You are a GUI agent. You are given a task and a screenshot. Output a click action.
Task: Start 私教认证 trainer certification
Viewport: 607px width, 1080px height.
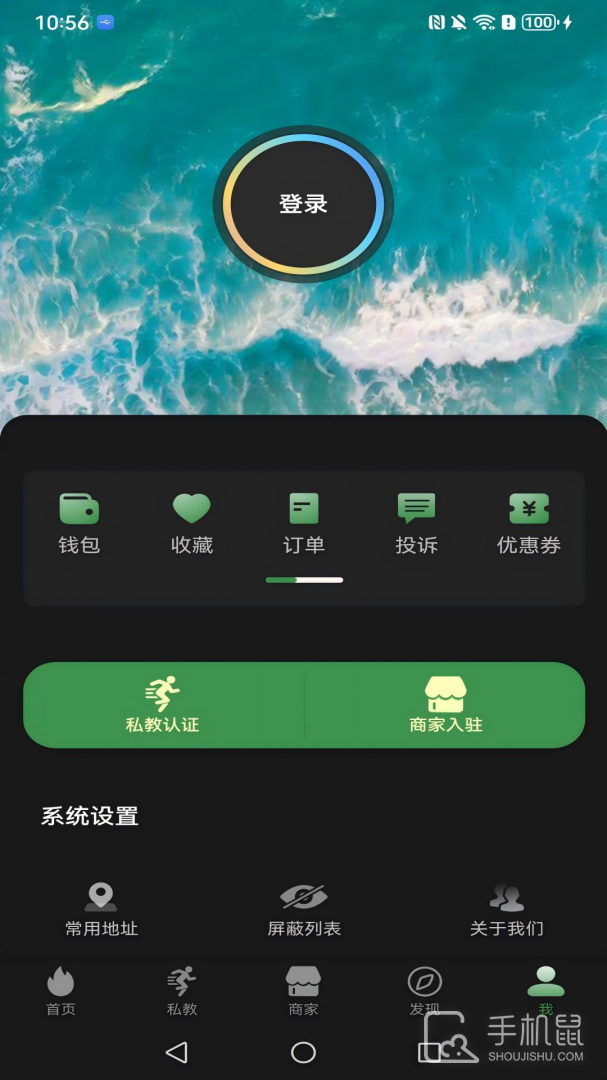163,705
